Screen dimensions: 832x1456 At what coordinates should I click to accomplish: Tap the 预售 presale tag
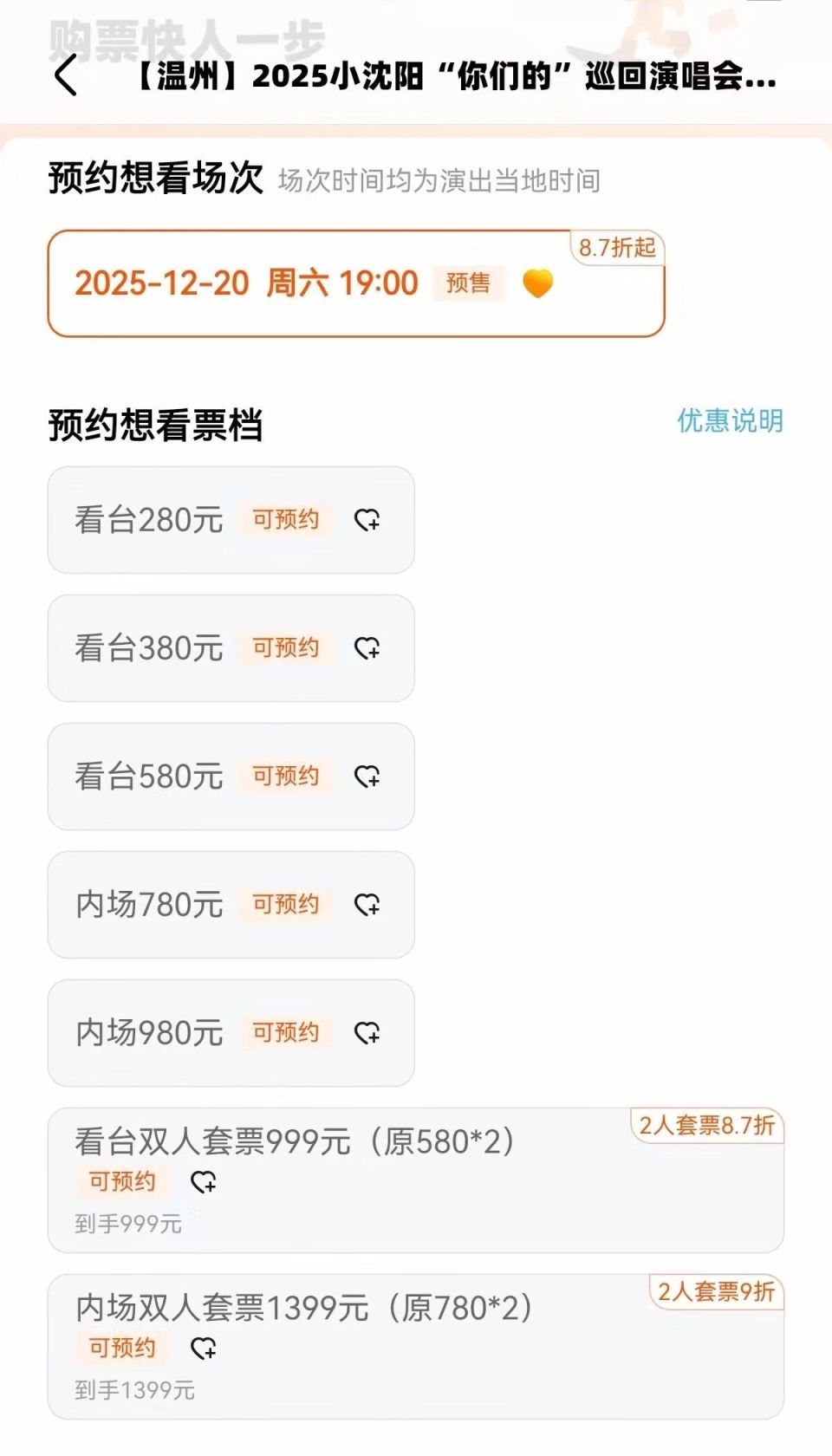click(x=466, y=284)
